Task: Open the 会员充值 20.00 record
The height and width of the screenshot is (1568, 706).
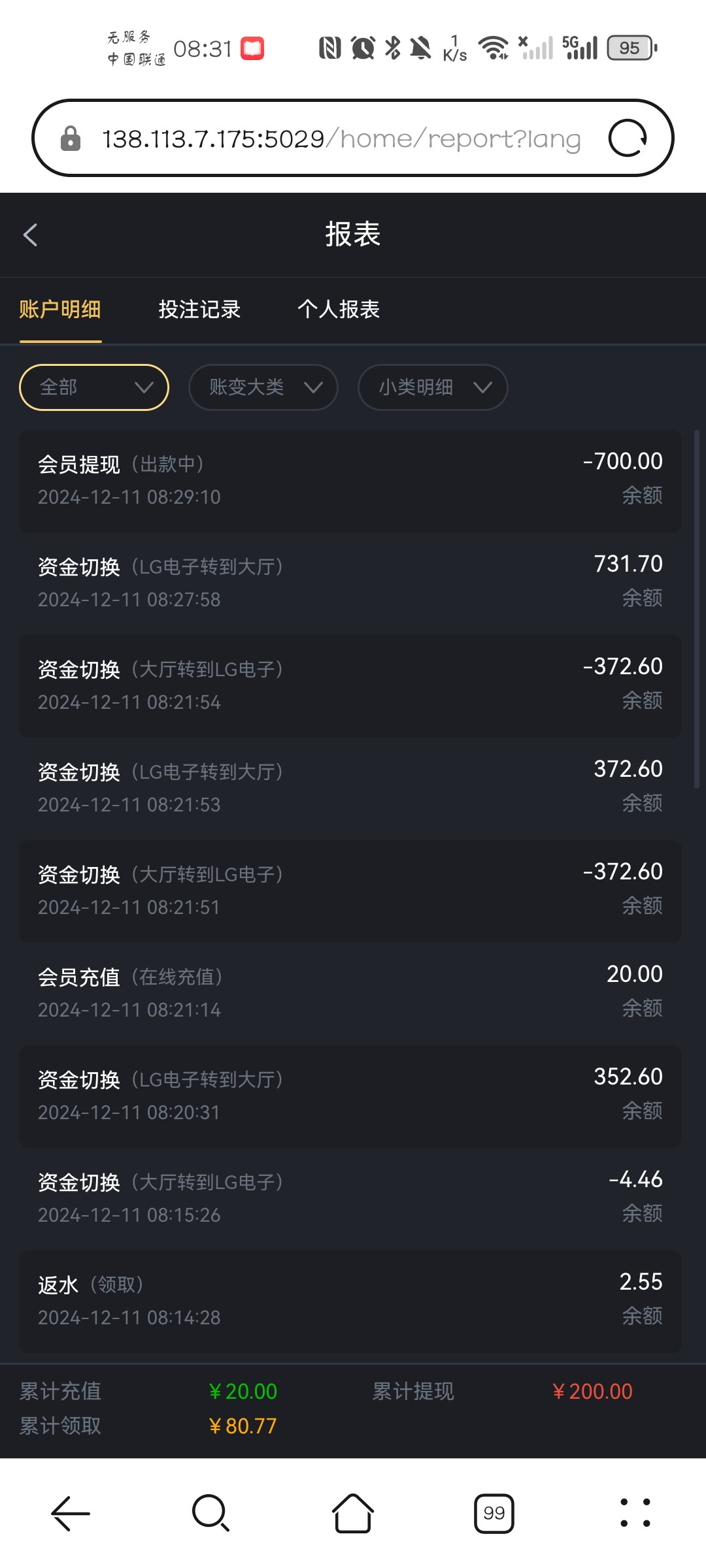Action: [350, 994]
